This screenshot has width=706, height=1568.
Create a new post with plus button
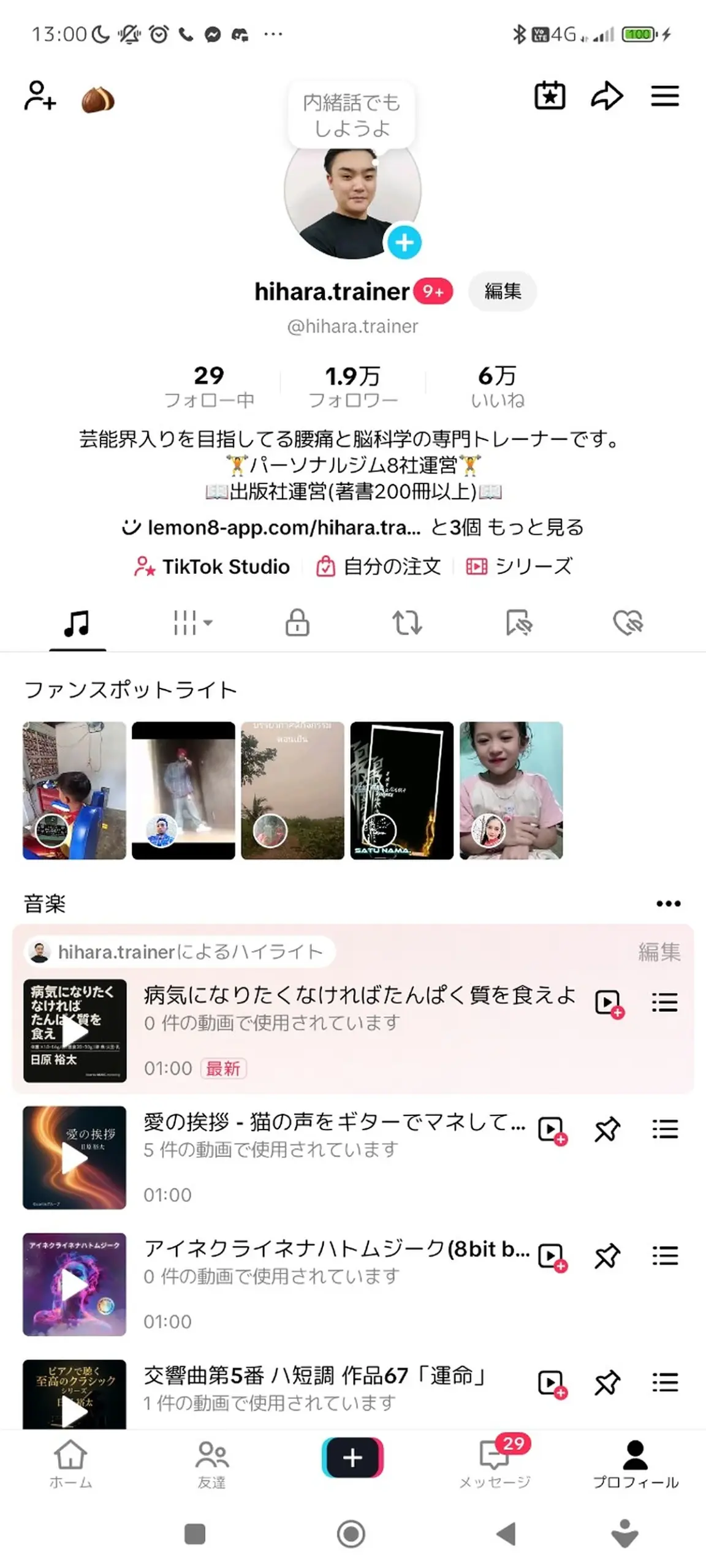(352, 1458)
